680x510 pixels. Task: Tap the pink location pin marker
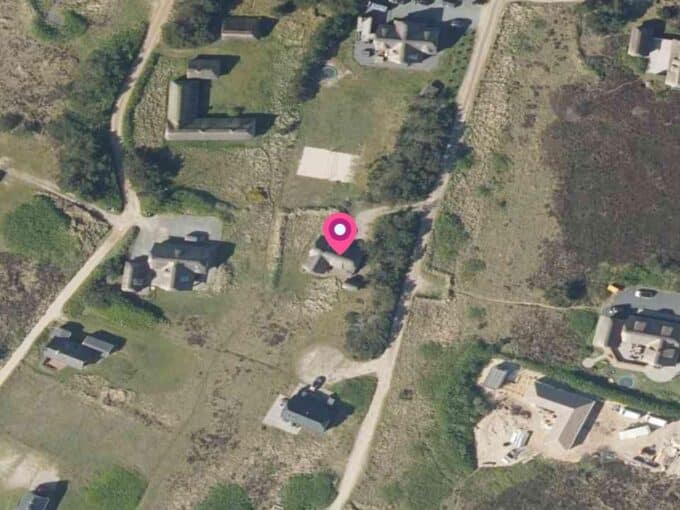pos(341,232)
